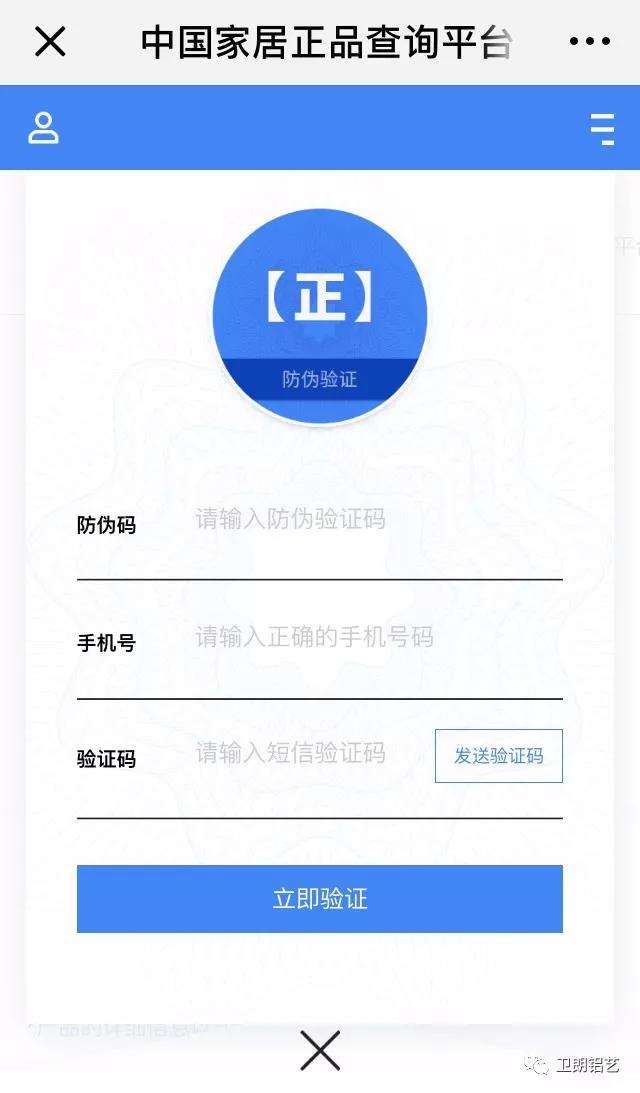
Task: Tap the 立即验证 button
Action: [x=320, y=899]
